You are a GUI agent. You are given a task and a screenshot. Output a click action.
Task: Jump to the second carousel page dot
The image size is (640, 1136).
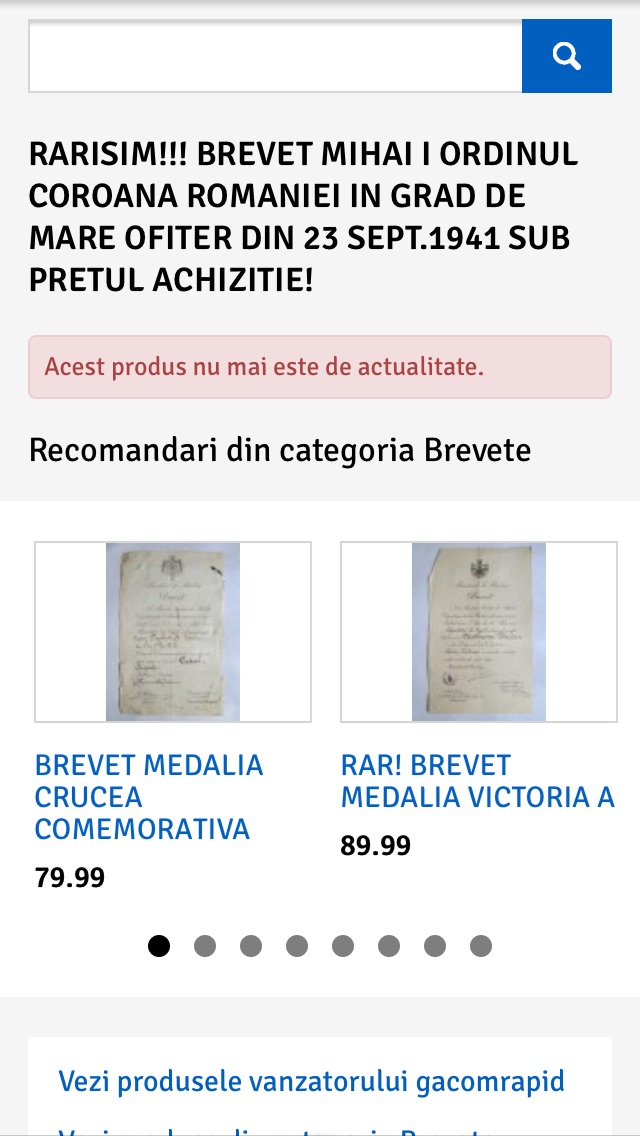(205, 946)
